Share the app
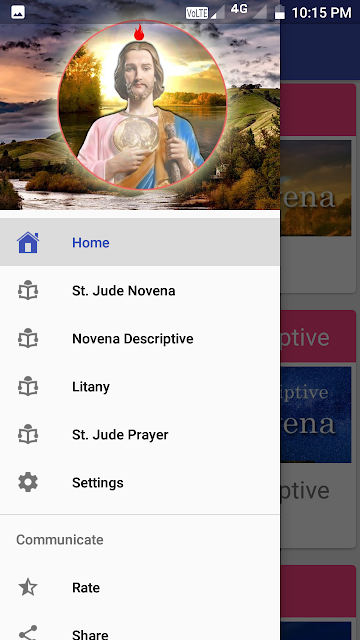 (140, 631)
